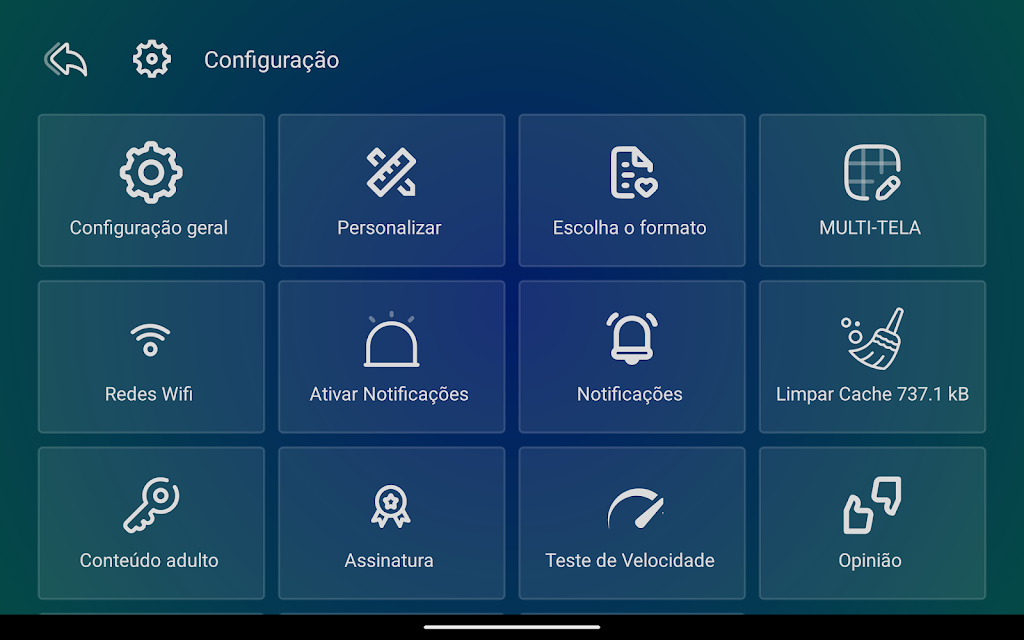Screen dimensions: 1024x640
Task: Open Configuração geral settings
Action: 151,190
